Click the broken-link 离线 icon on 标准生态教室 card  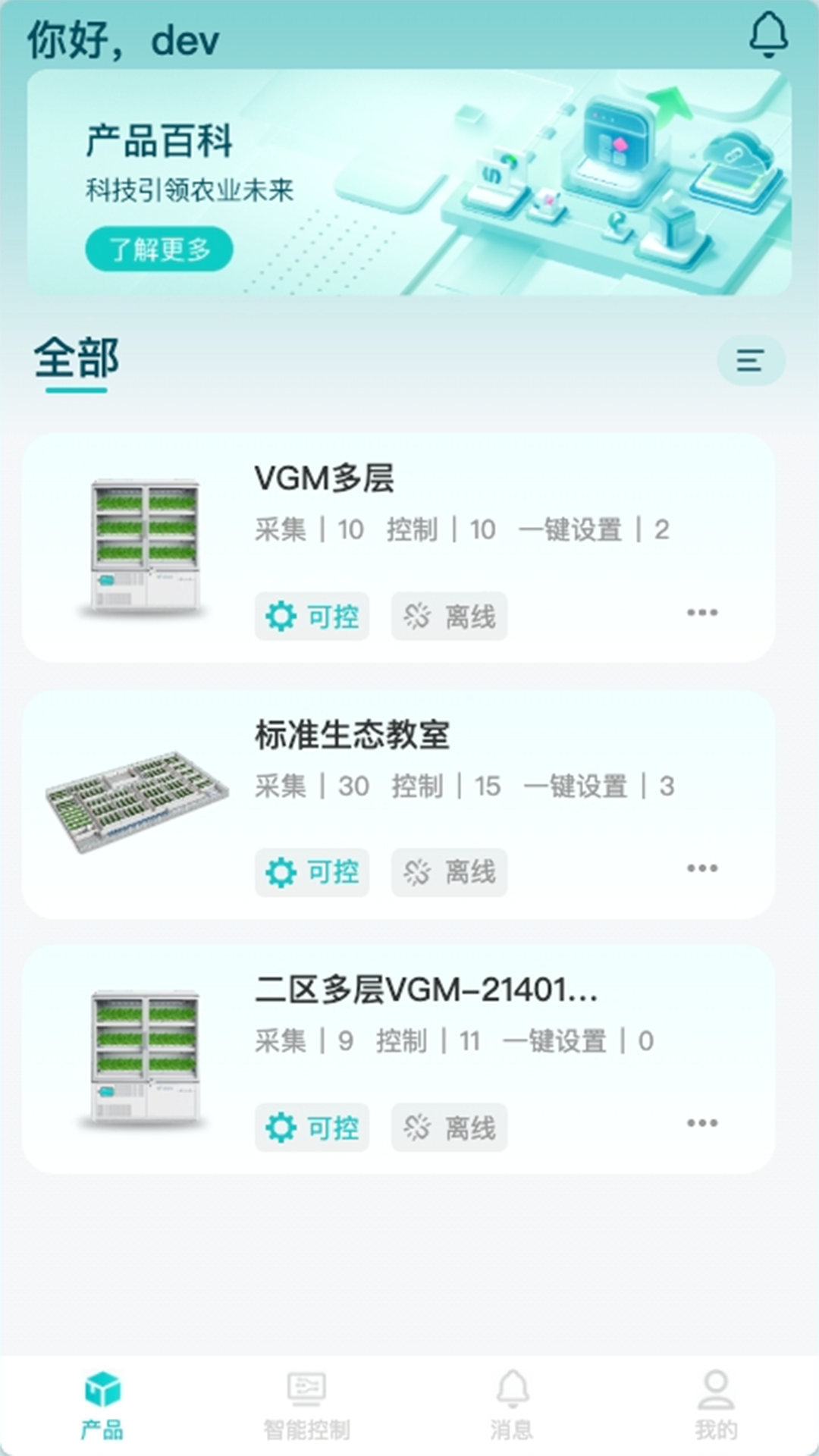point(416,872)
